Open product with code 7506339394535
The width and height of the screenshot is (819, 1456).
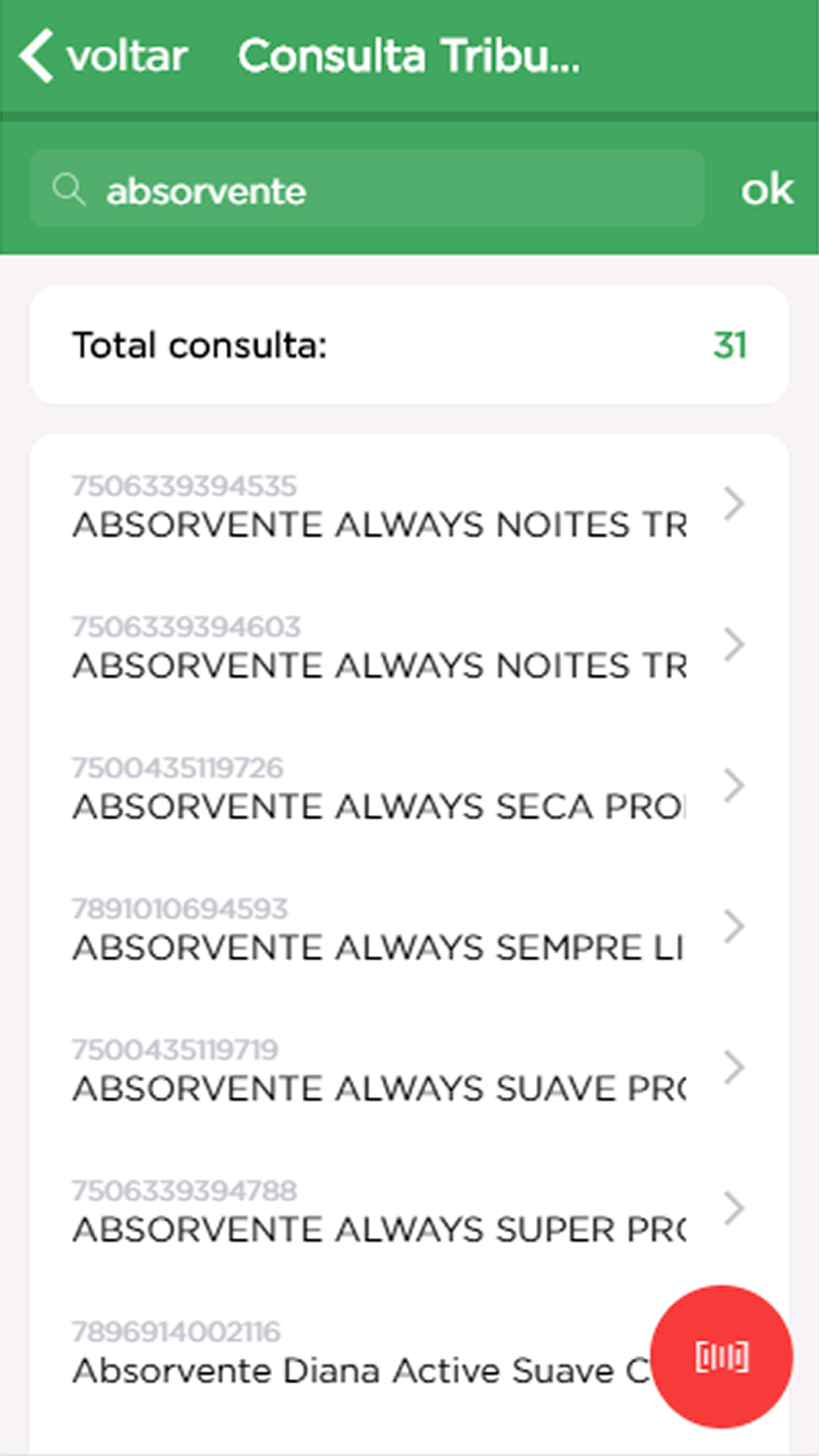pyautogui.click(x=409, y=504)
